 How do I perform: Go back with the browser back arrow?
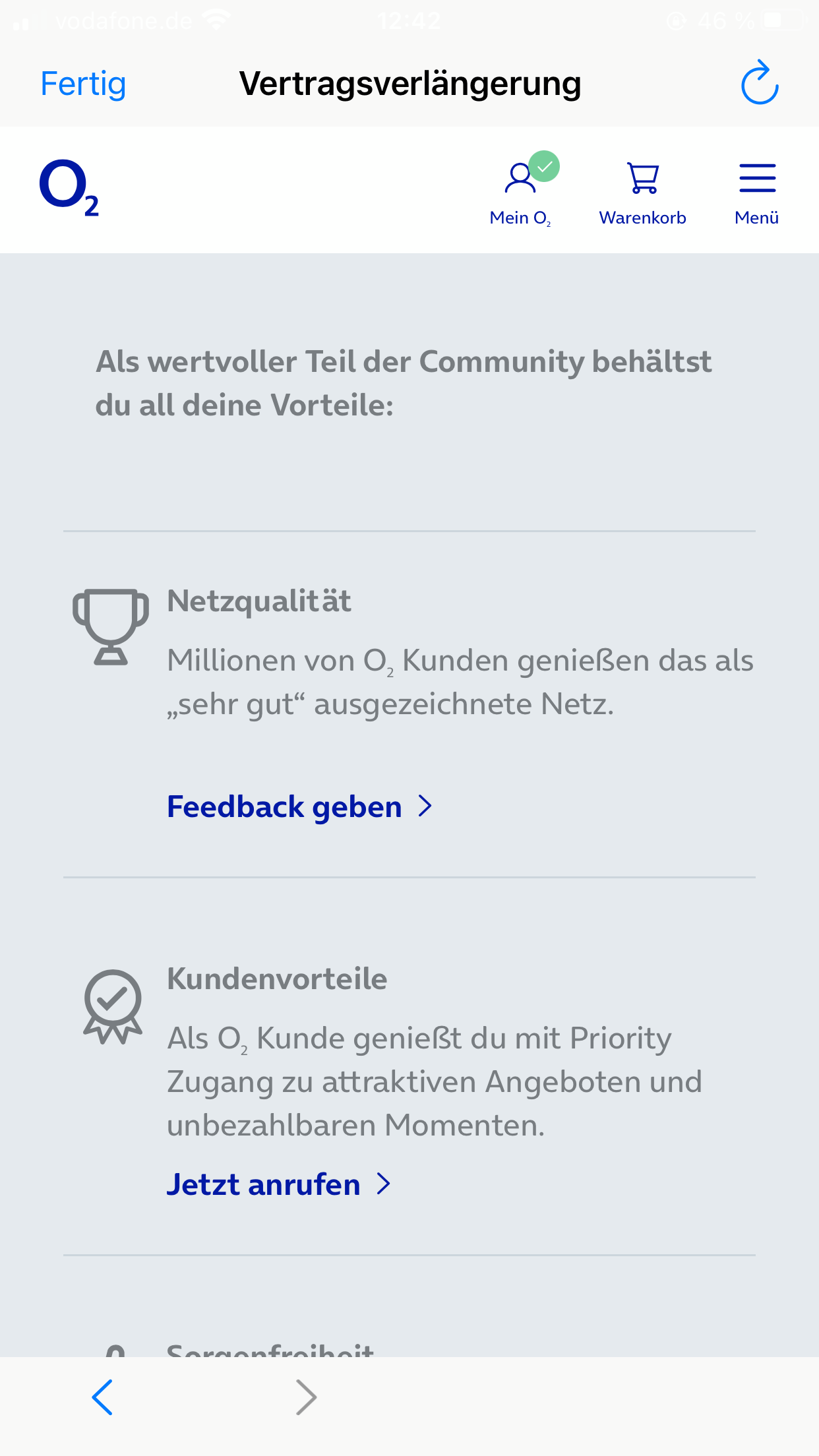click(x=102, y=1397)
